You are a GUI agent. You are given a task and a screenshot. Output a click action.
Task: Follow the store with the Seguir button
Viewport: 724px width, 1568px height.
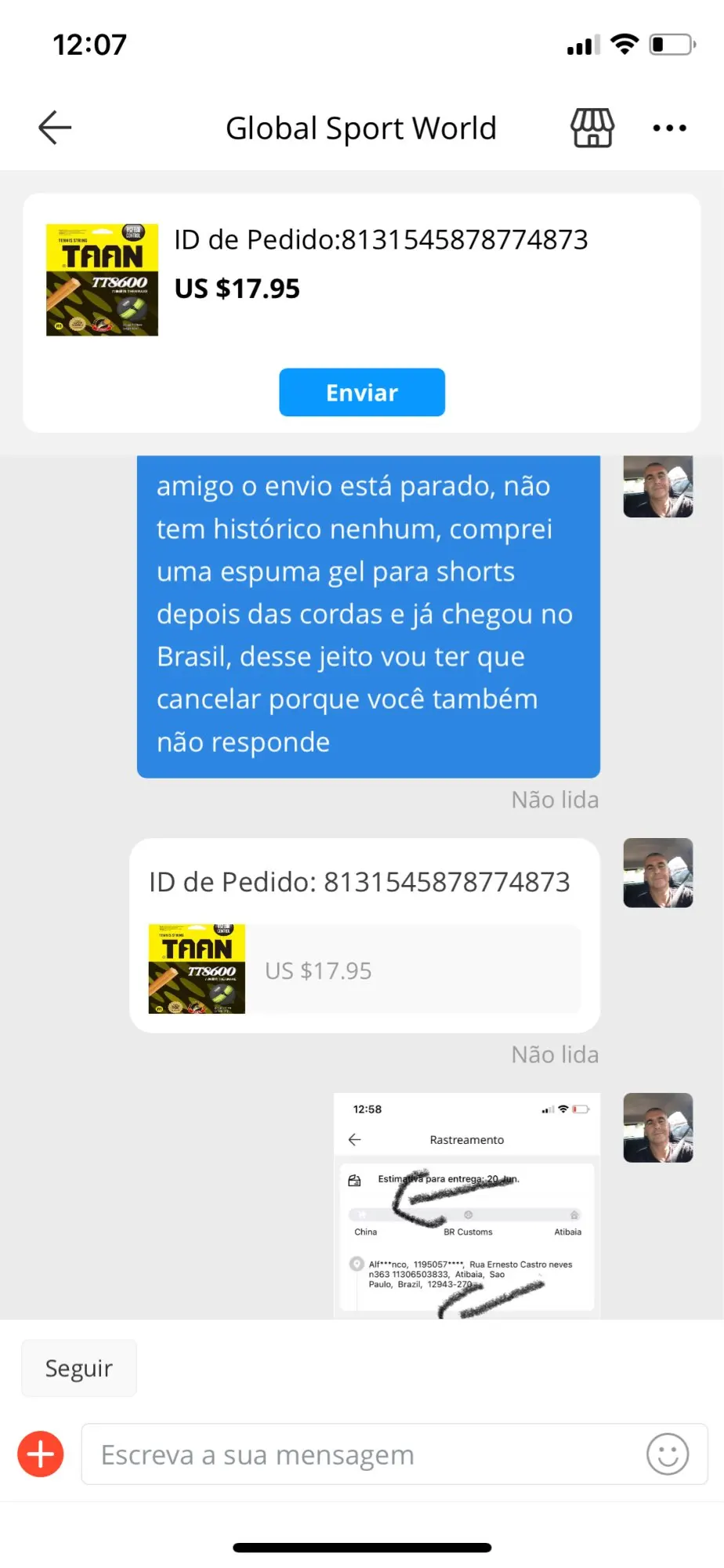(x=79, y=1368)
